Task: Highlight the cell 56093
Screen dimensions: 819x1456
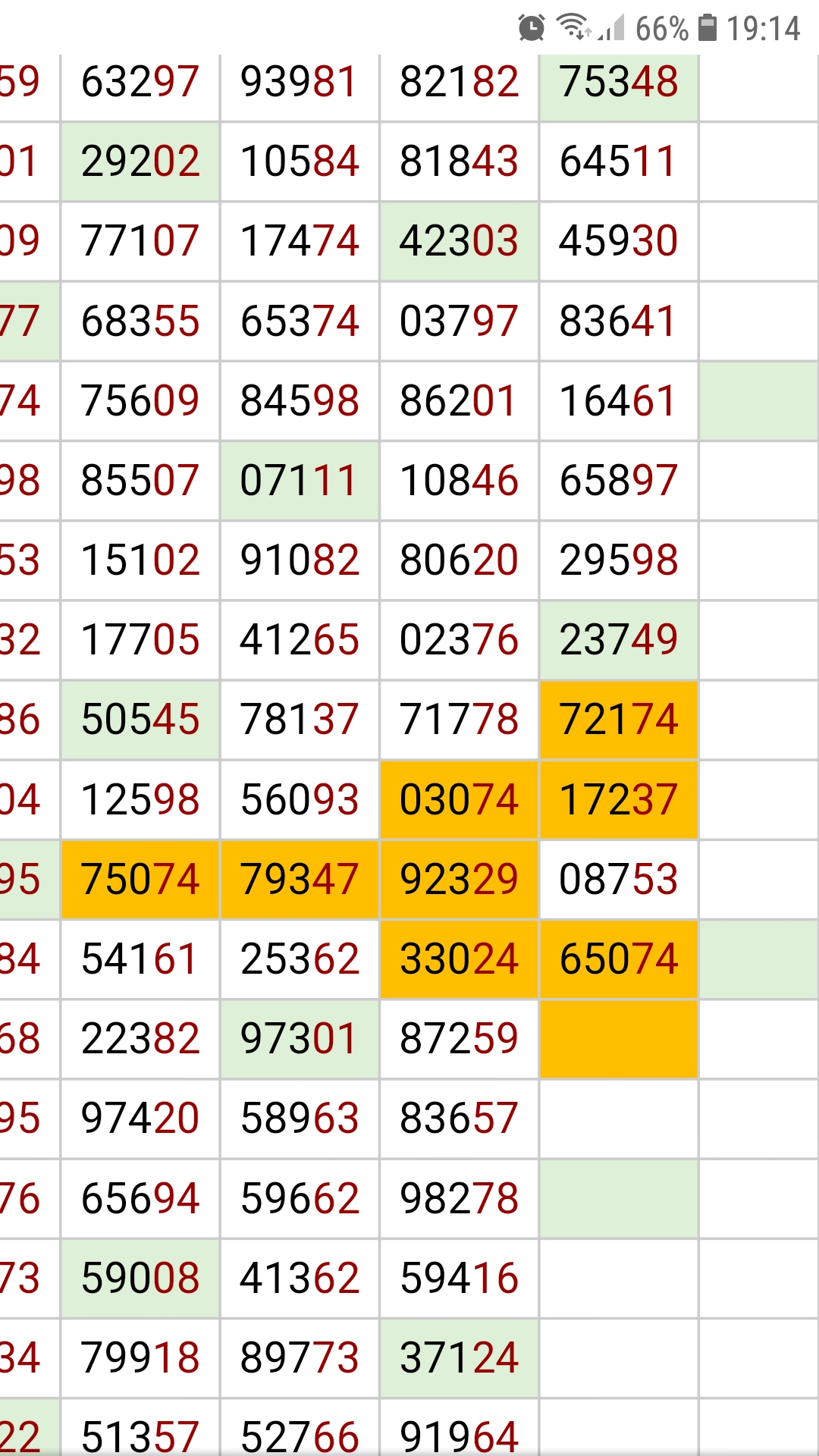Action: click(x=300, y=800)
